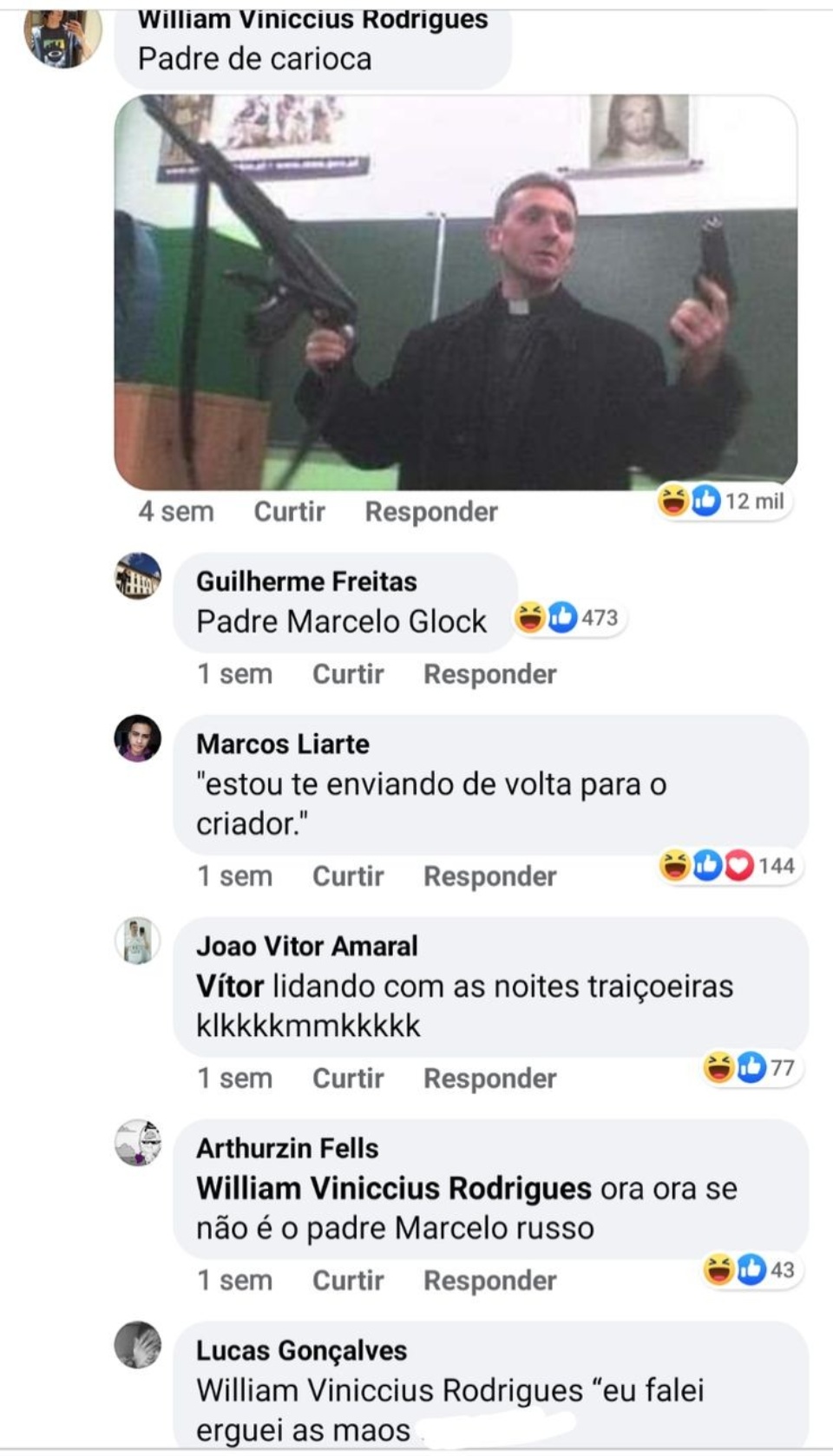This screenshot has height=1456, width=833.
Task: Reply to William's comment with Responder
Action: click(x=431, y=512)
